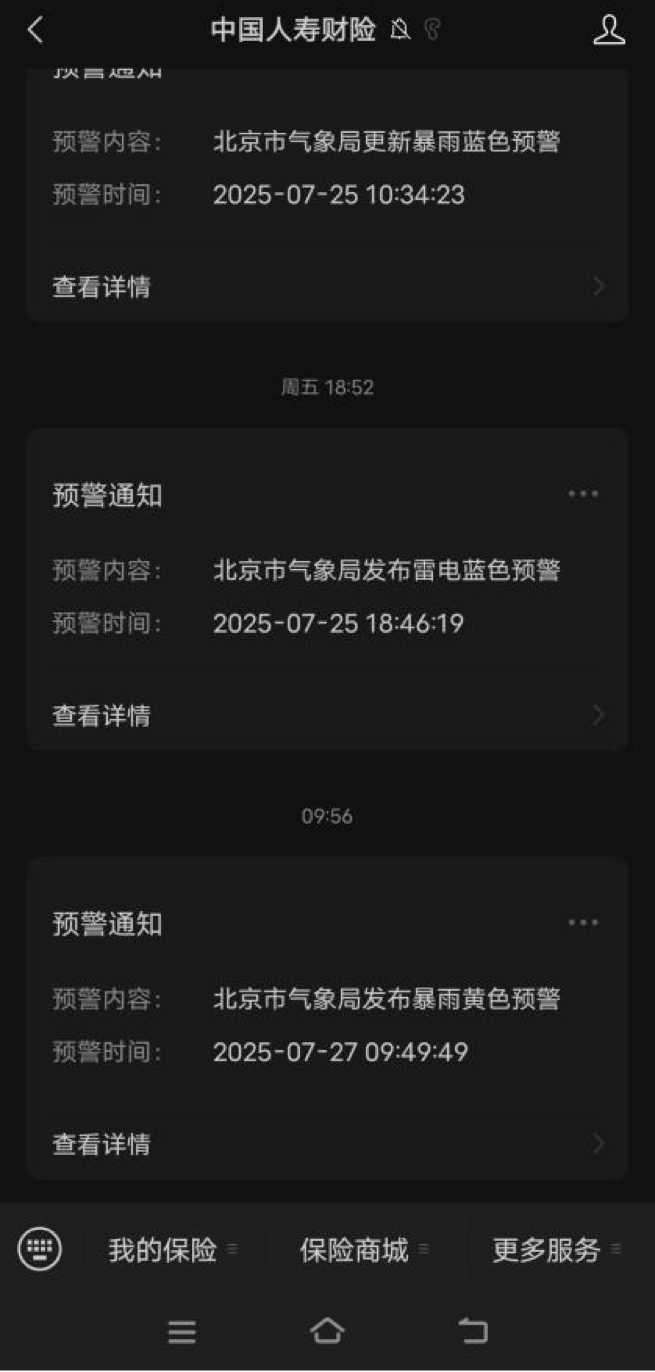The height and width of the screenshot is (1372, 655).
Task: Open more options for the rainstorm yellow warning
Action: click(x=583, y=922)
